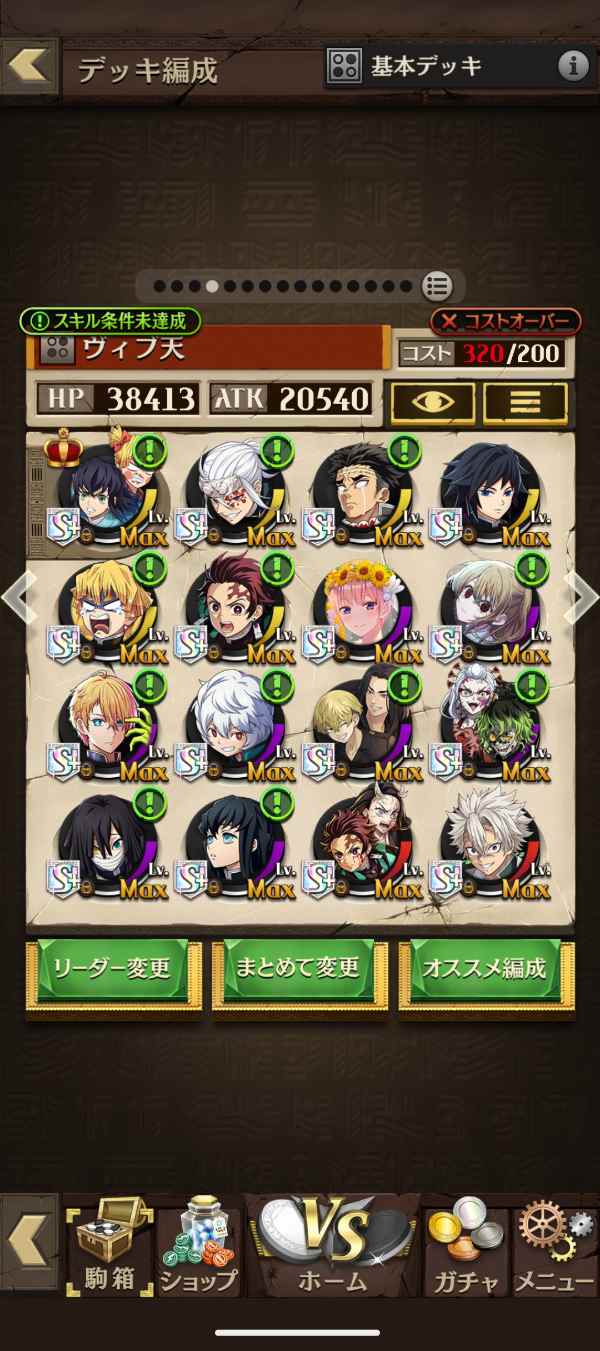Image resolution: width=600 pixels, height=1351 pixels.
Task: Open the info icon beside 基本デッキ
Action: pyautogui.click(x=572, y=67)
